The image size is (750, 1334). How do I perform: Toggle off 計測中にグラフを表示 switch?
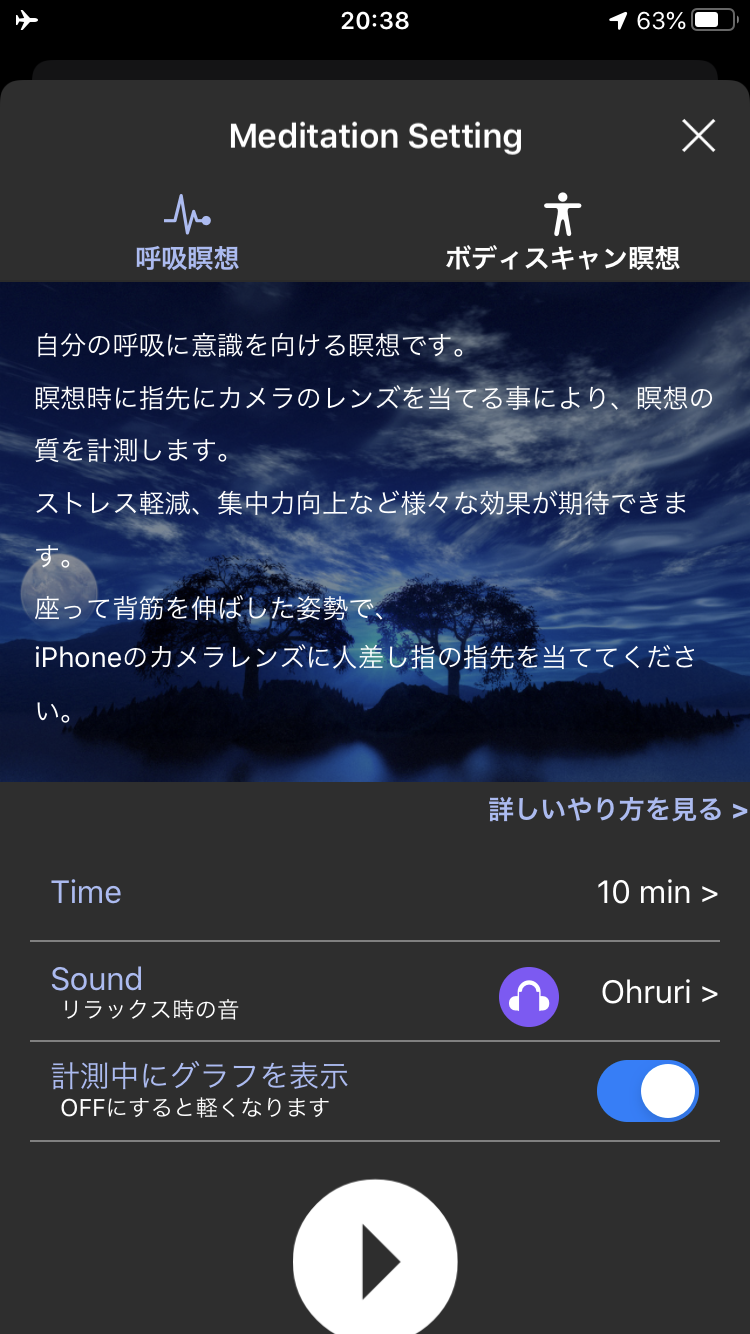(x=647, y=1091)
